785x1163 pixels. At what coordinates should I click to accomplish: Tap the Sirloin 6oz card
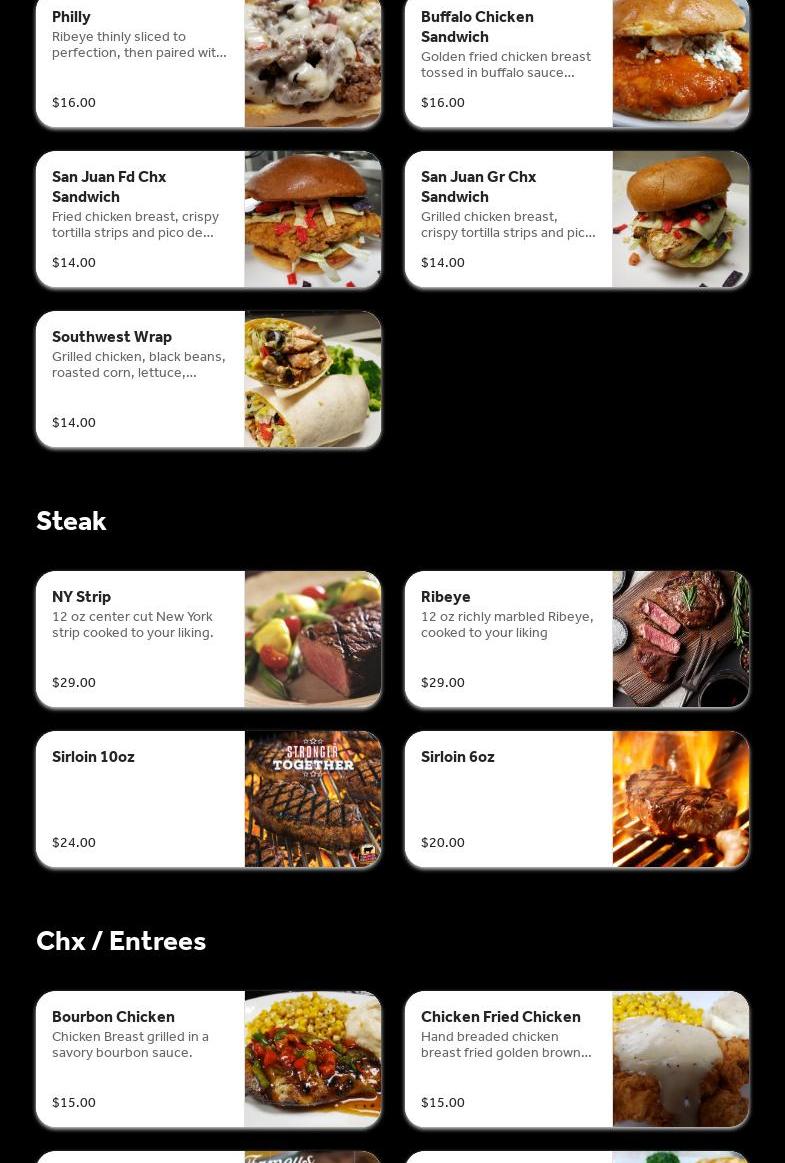tap(576, 799)
